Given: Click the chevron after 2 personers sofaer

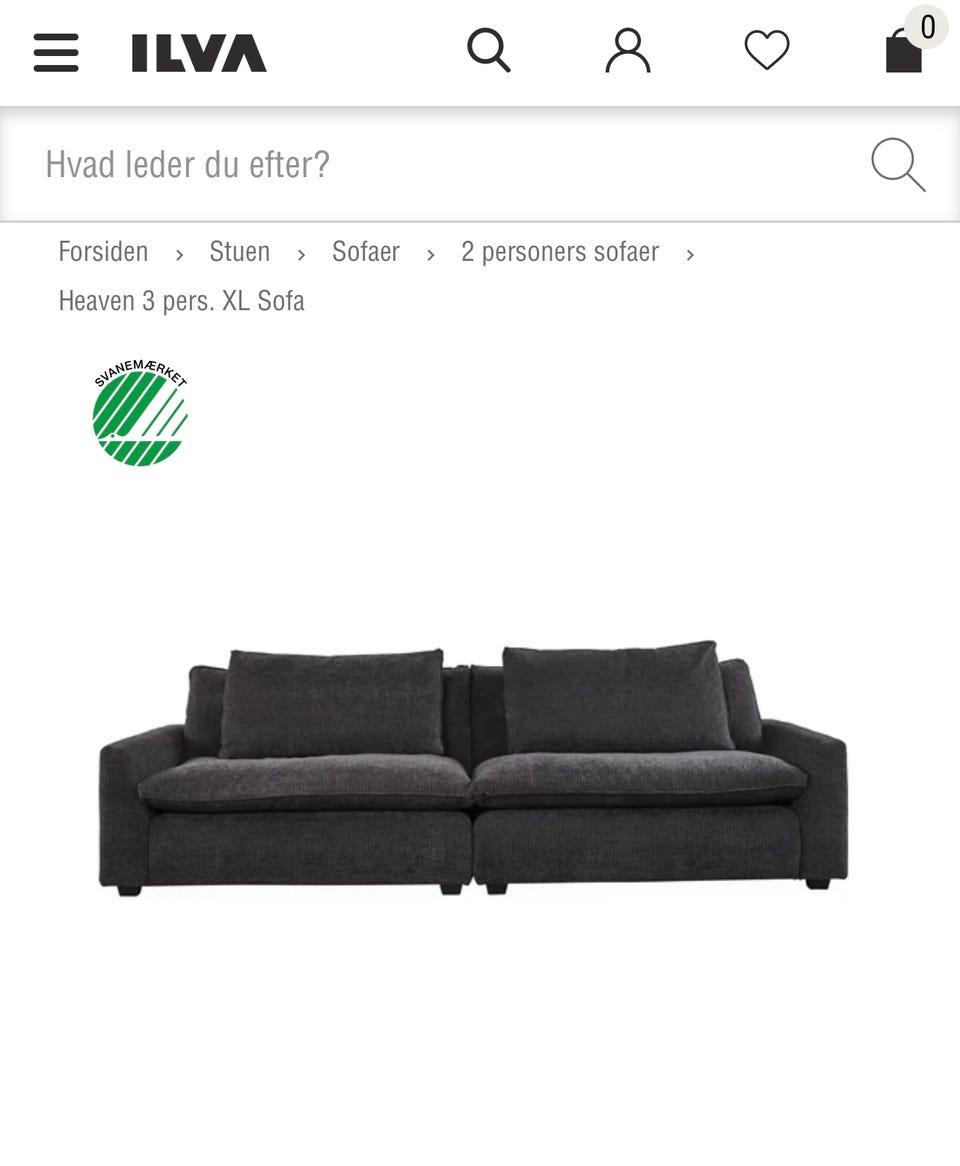Looking at the screenshot, I should (x=690, y=254).
